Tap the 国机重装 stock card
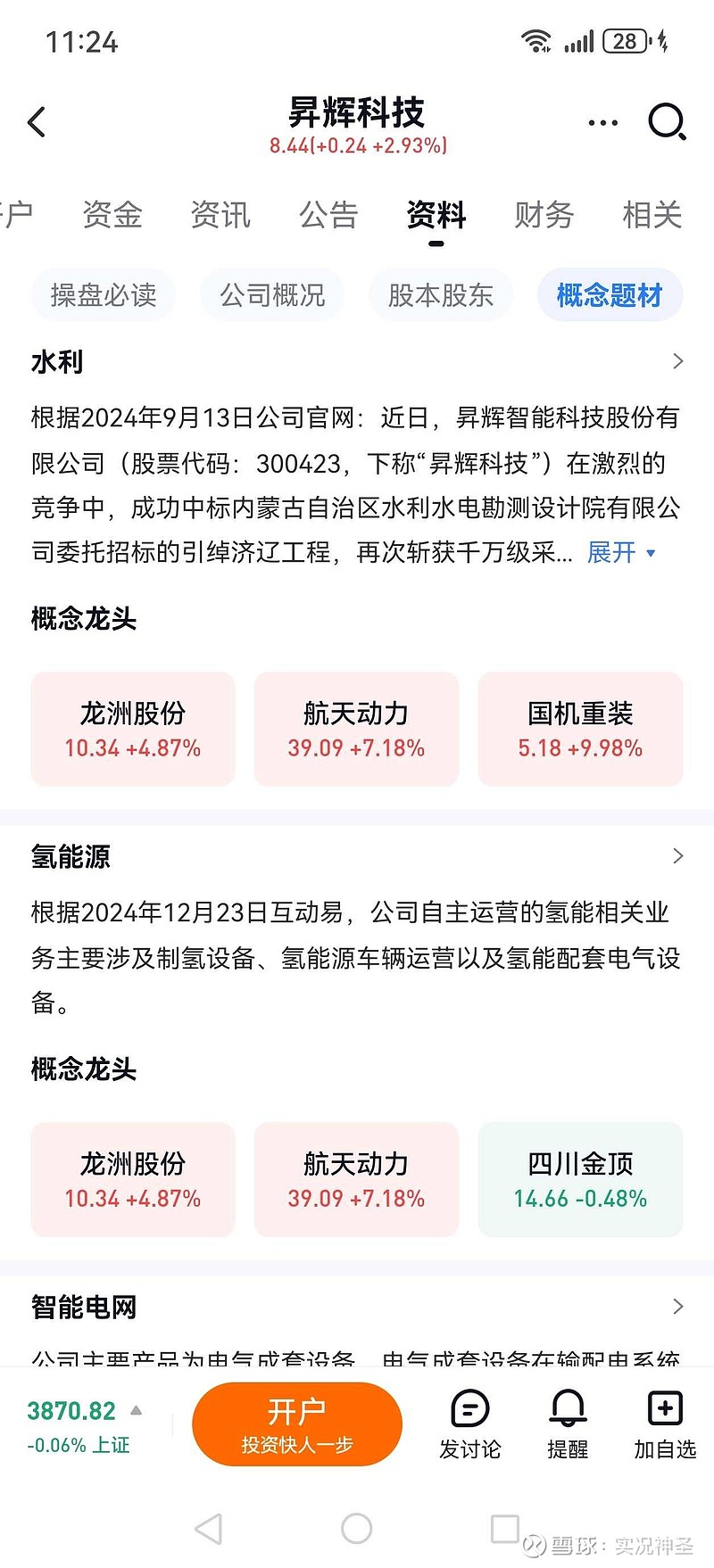This screenshot has width=714, height=1568. pos(580,729)
